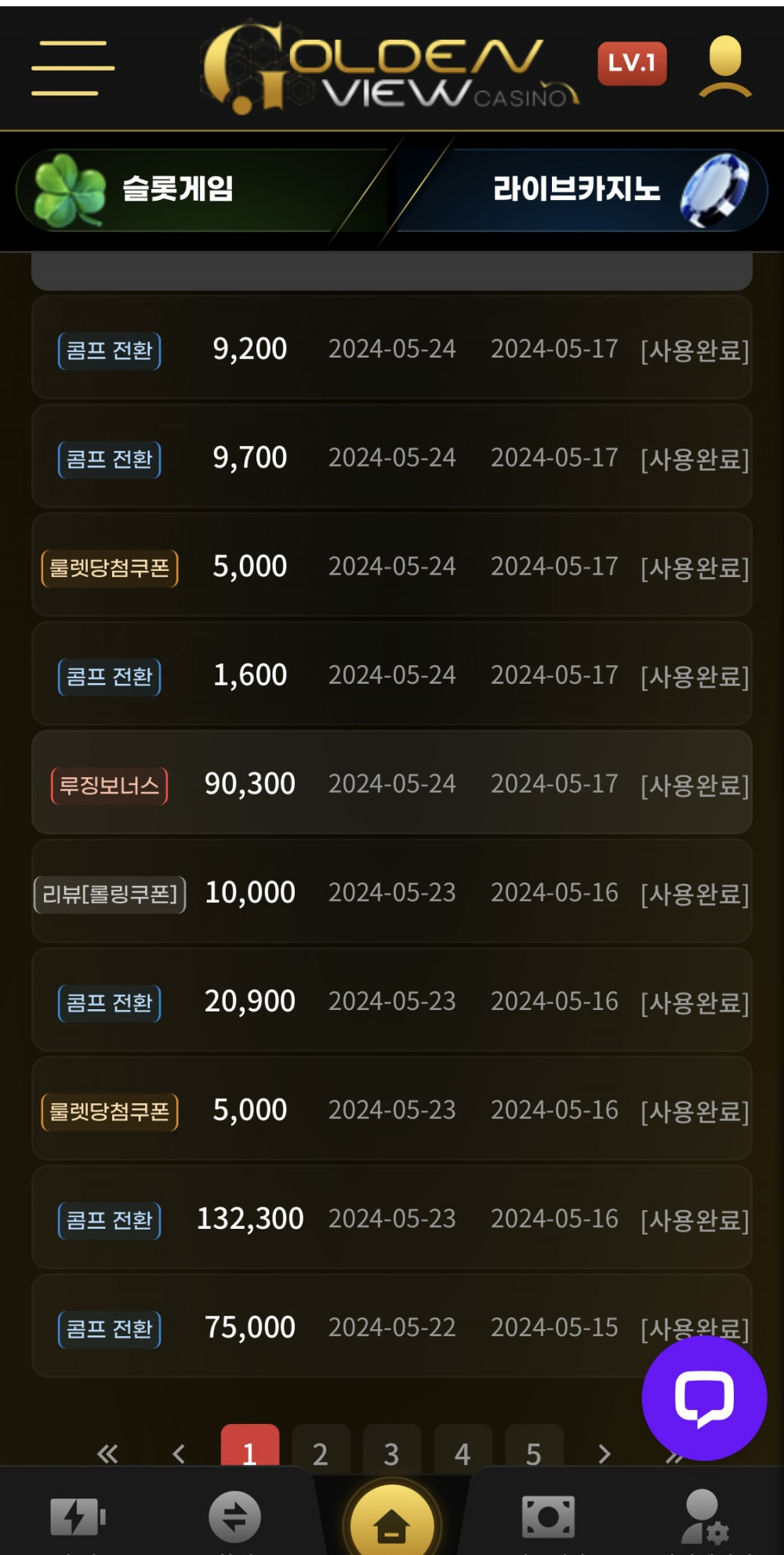Screen dimensions: 784x1555
Task: Open the user profile icon
Action: (724, 67)
